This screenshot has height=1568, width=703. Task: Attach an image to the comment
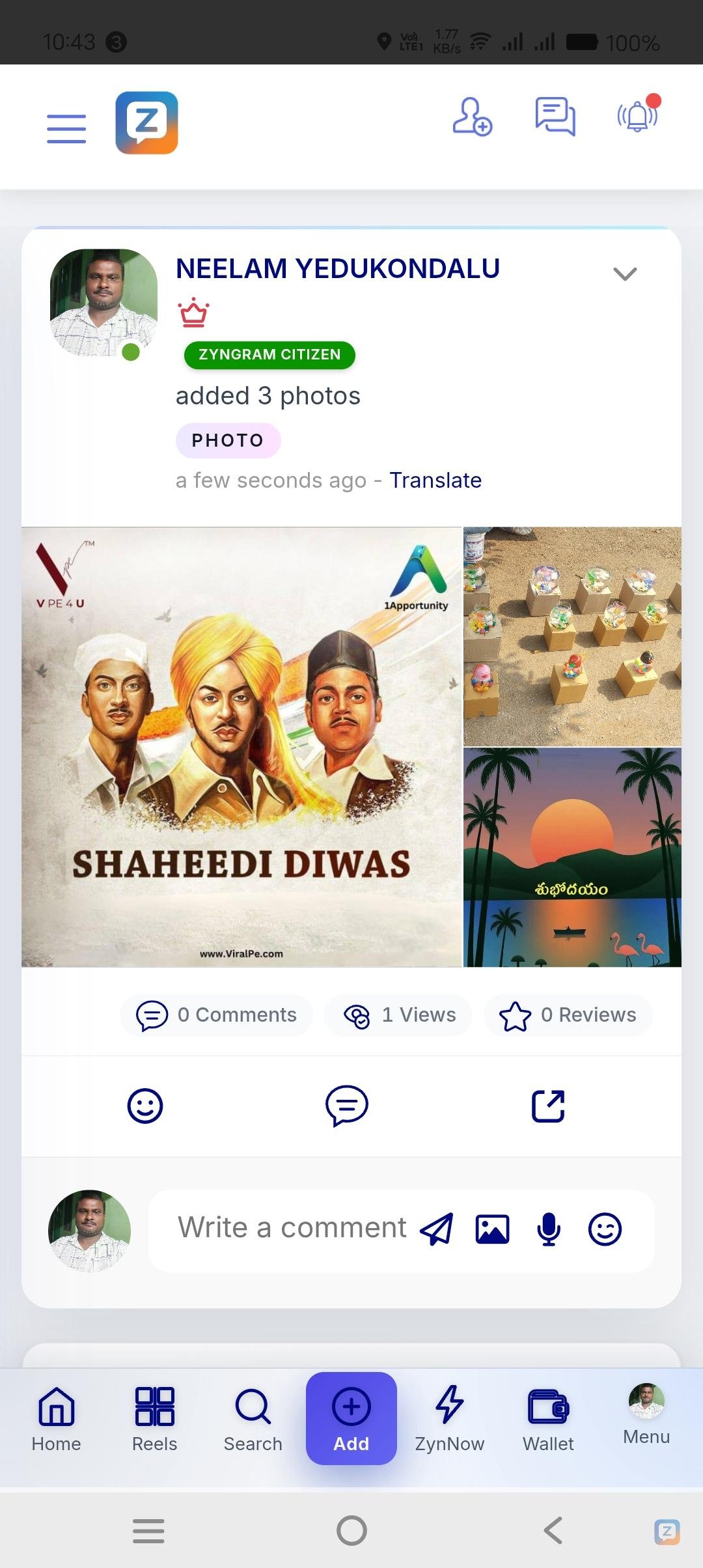[x=492, y=1229]
